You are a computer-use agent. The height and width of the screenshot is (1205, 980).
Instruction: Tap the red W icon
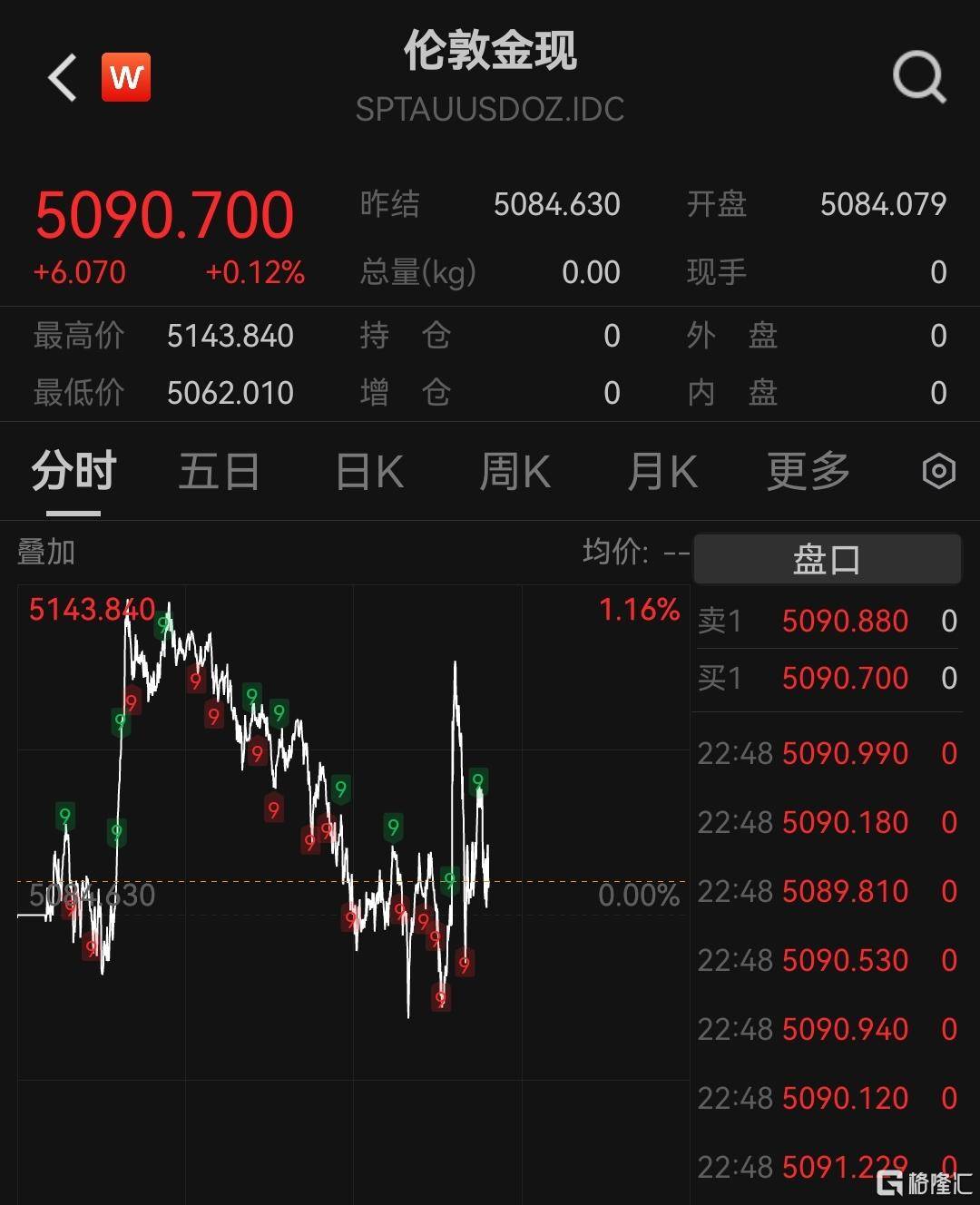(126, 78)
